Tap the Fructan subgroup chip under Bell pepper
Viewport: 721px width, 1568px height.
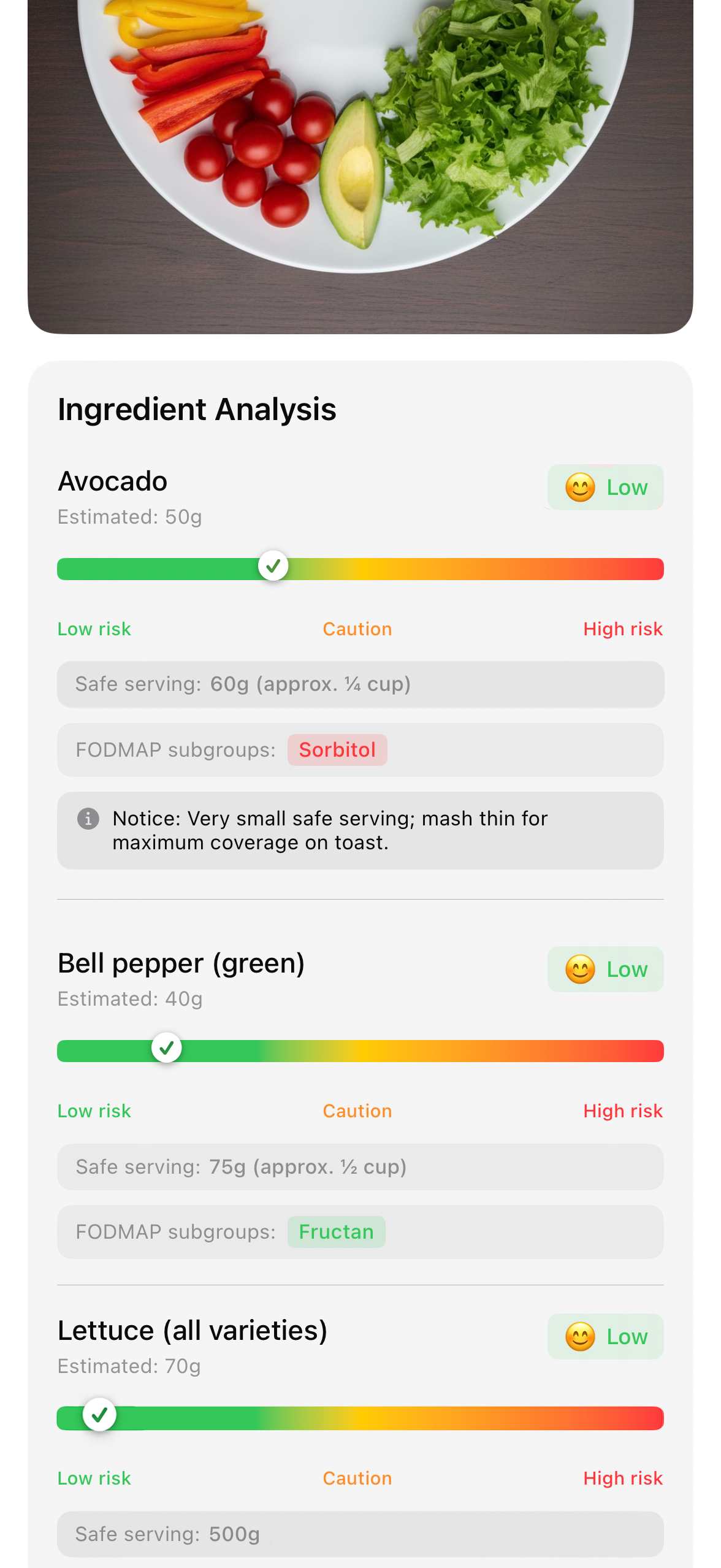(x=336, y=1231)
